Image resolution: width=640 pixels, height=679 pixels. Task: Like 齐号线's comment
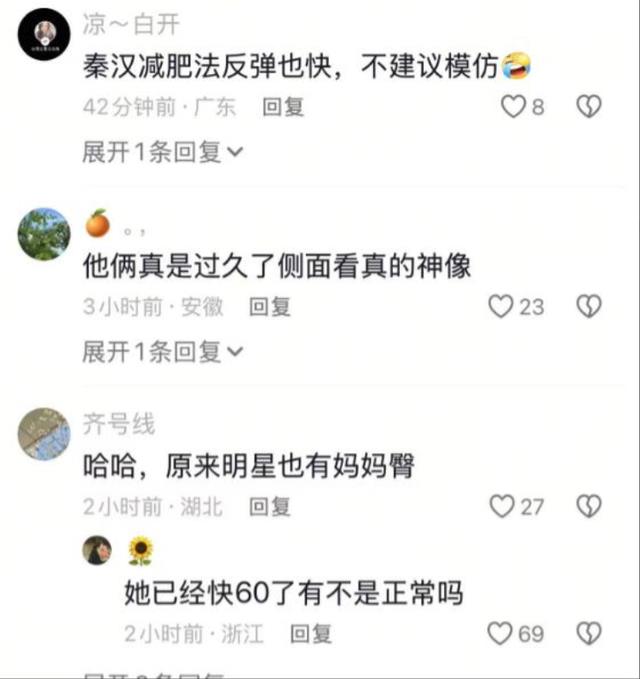[x=501, y=507]
